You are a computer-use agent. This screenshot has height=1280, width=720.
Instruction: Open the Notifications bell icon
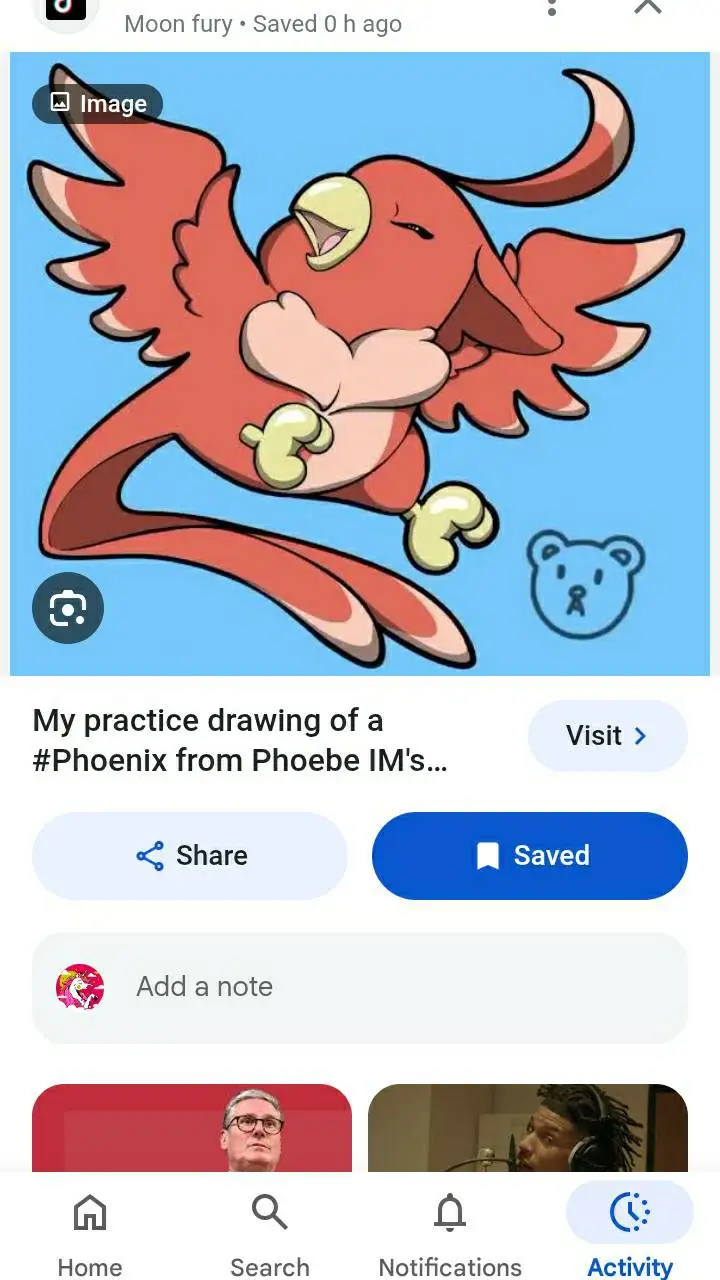[449, 1212]
